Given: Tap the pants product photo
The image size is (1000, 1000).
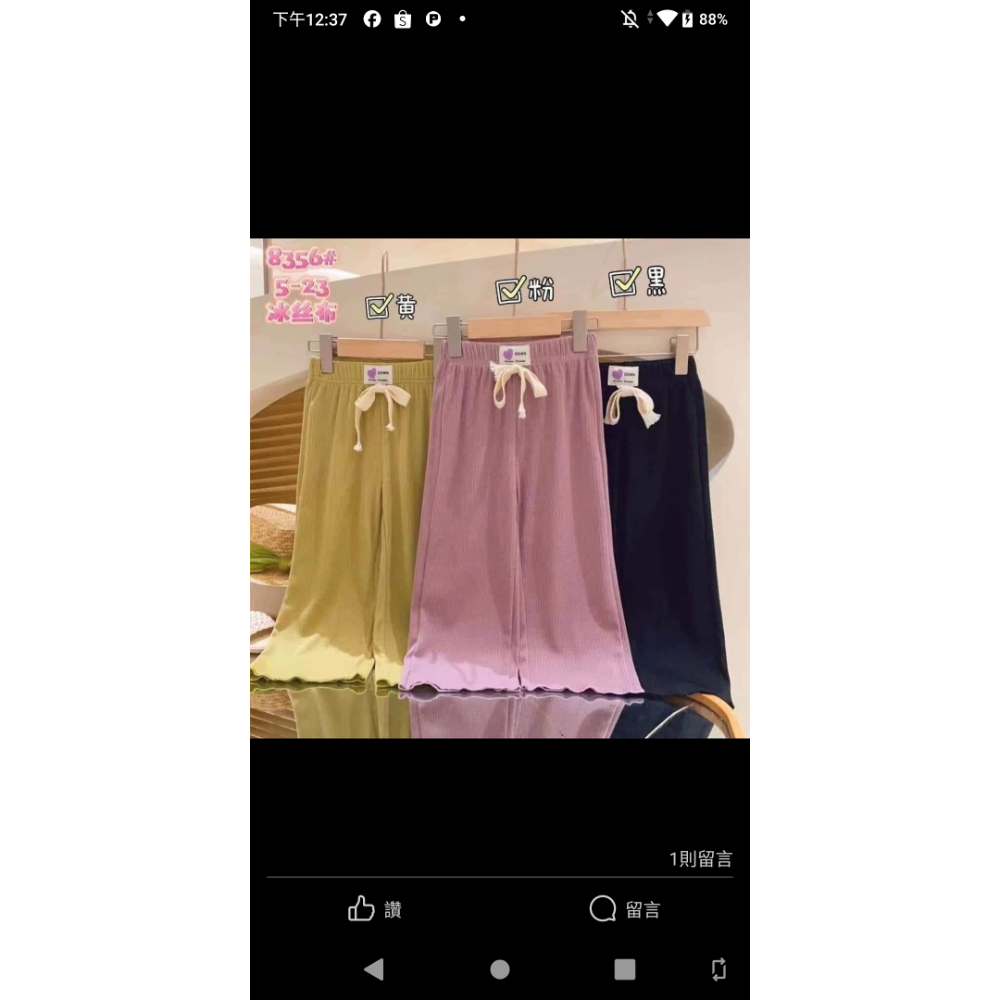Looking at the screenshot, I should 500,488.
